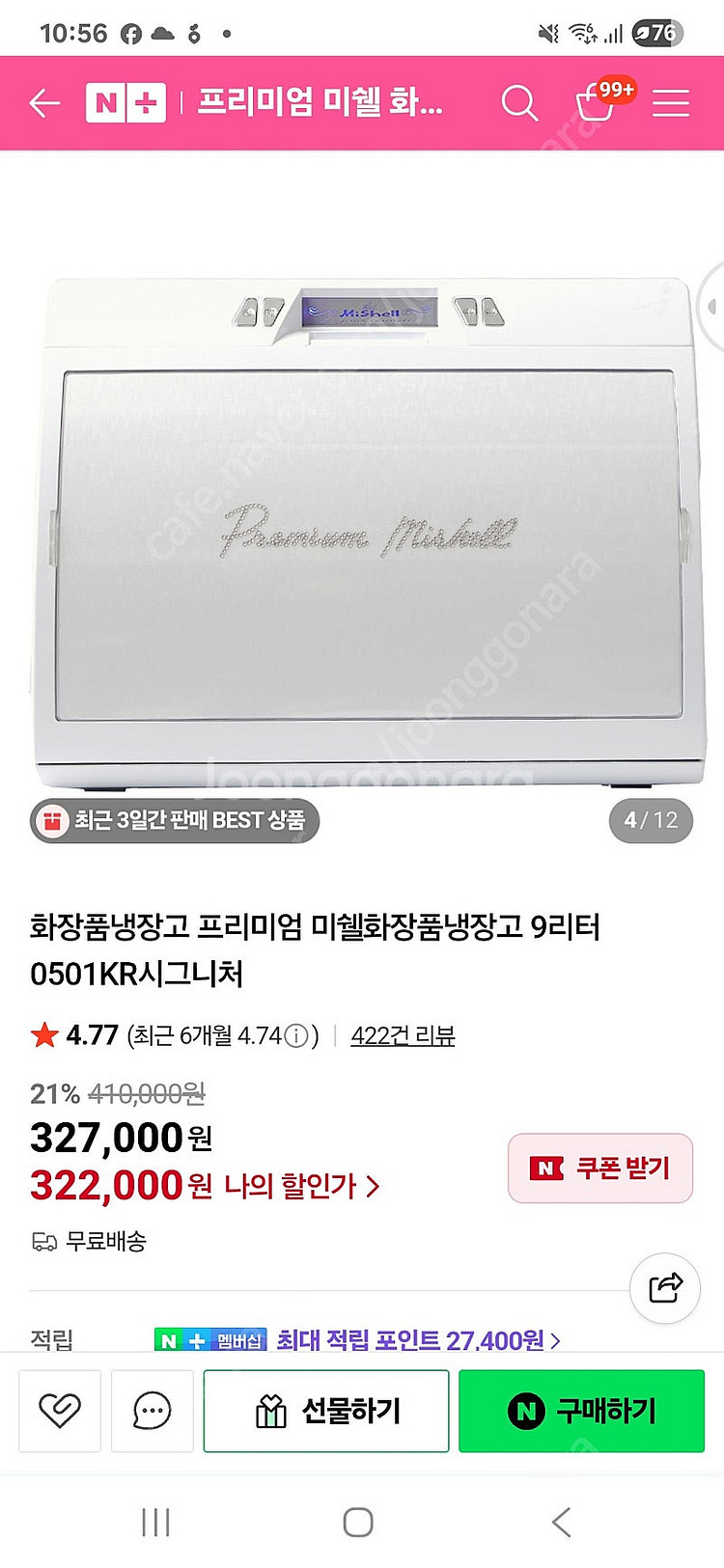Send as a gift with 선물하기
Viewport: 724px width, 1568px height.
click(326, 1411)
